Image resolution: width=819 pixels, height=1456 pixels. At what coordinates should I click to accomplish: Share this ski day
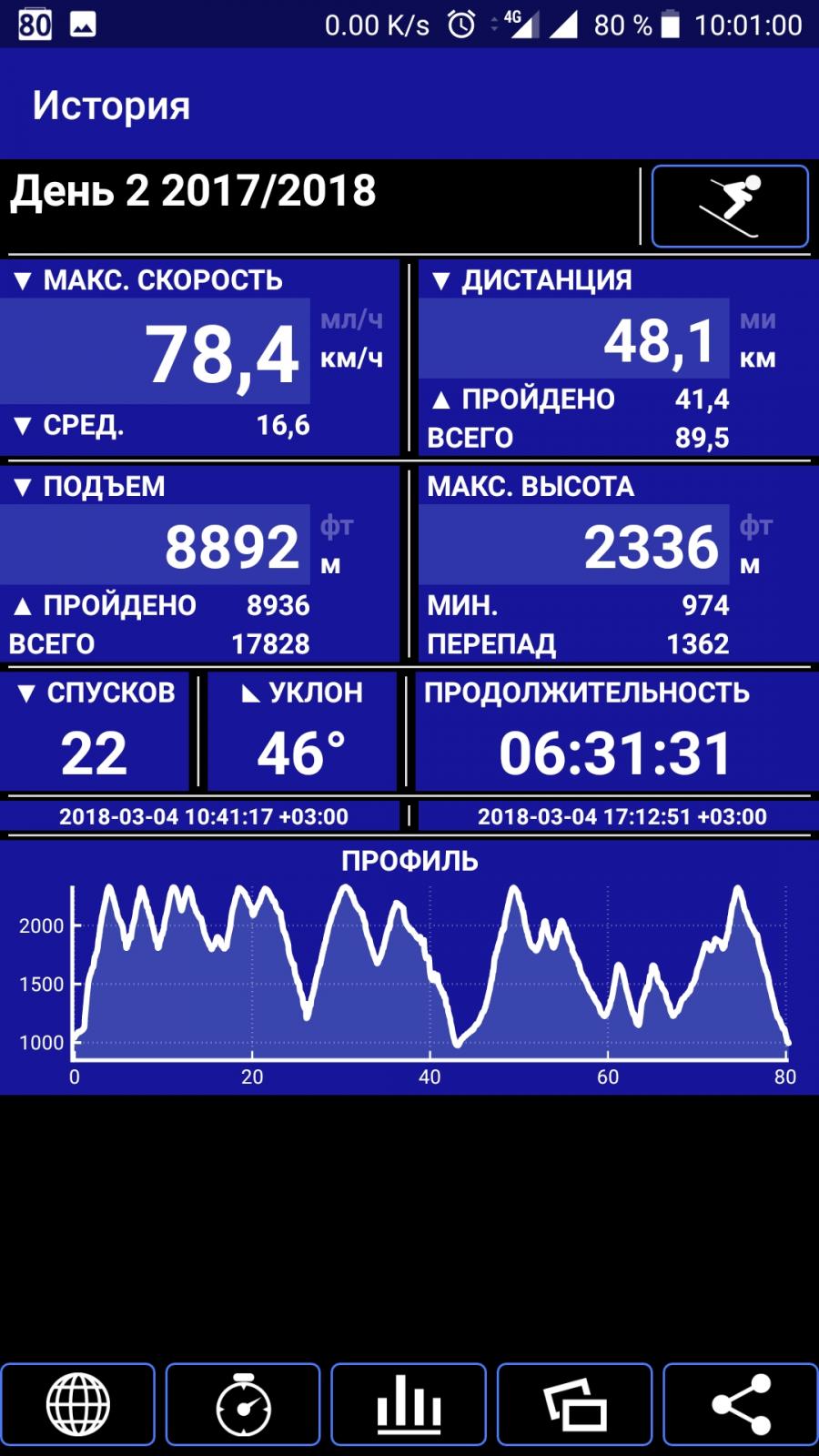tap(741, 1405)
